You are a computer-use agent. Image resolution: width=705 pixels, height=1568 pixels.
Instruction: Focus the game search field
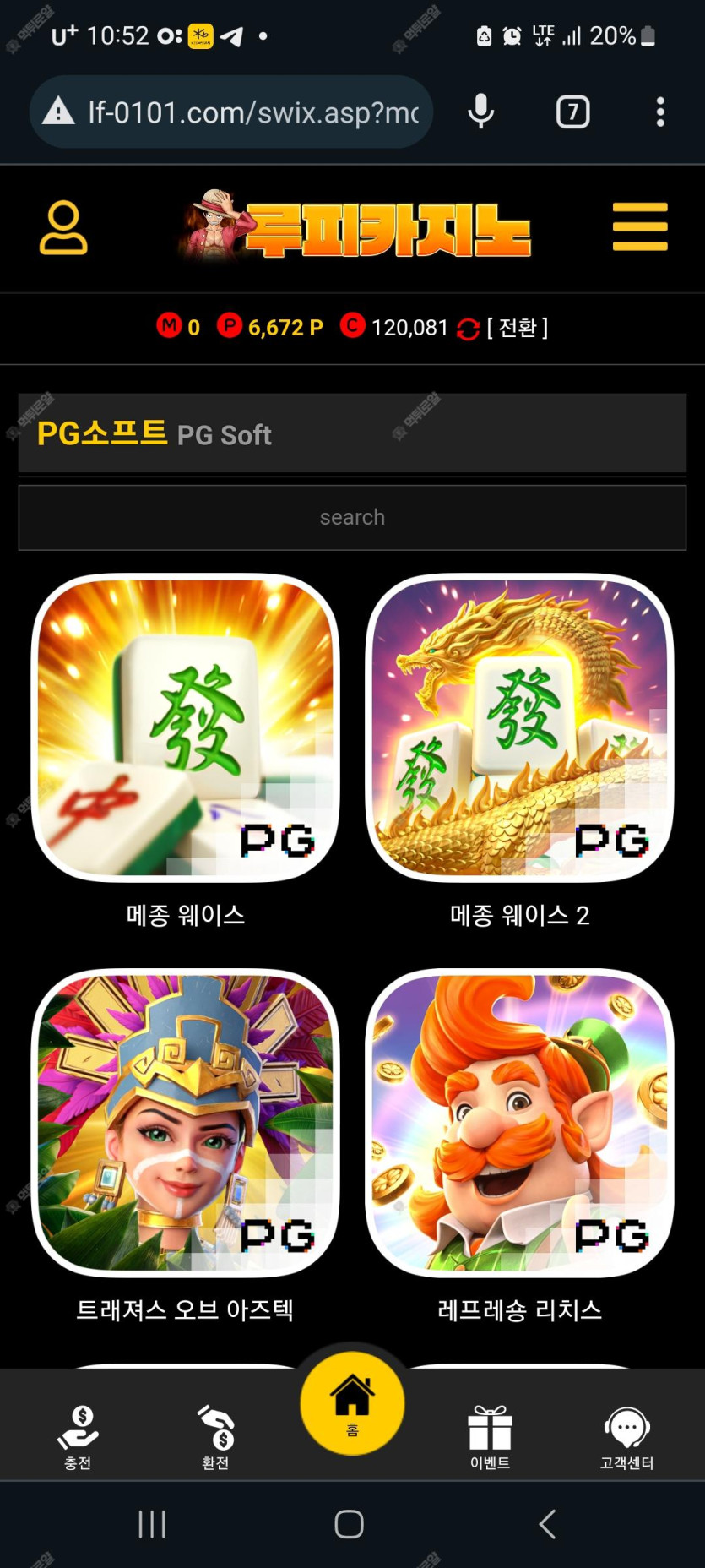click(352, 517)
